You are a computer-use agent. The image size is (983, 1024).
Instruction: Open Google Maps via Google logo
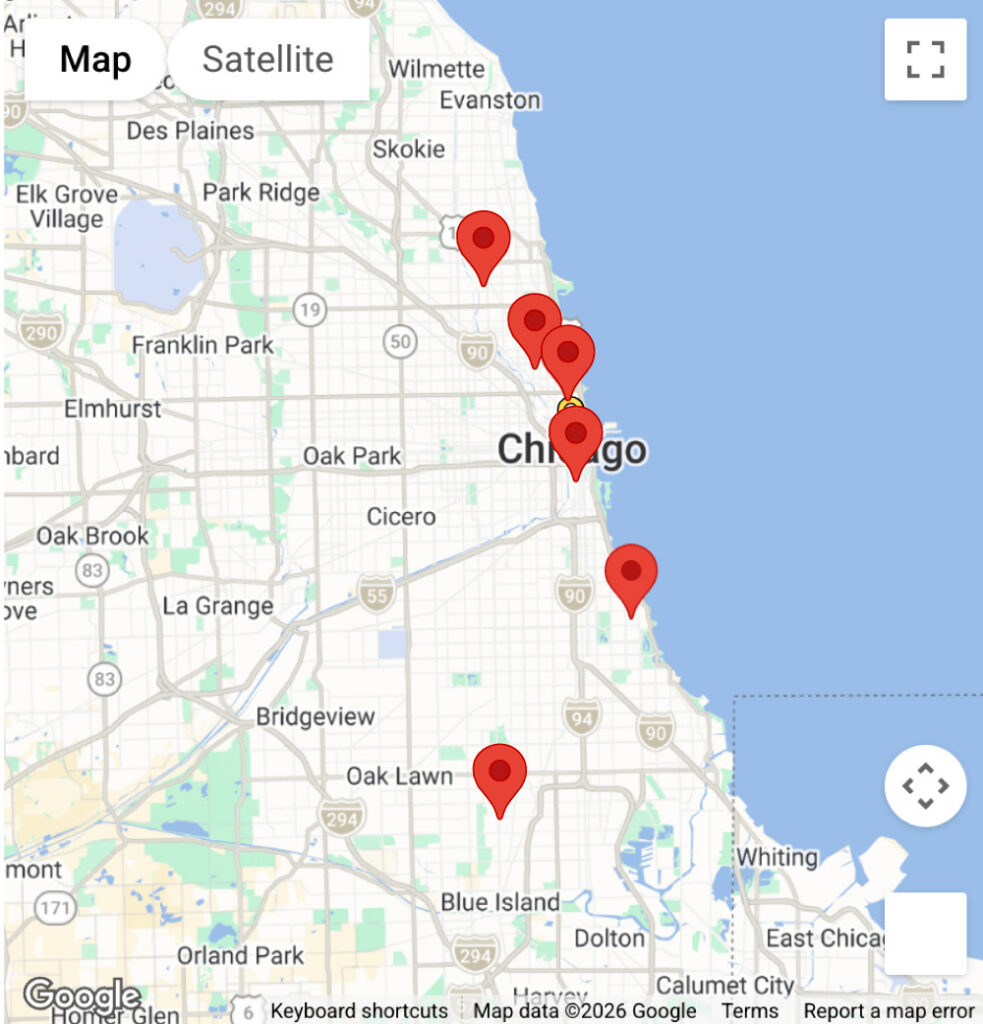pyautogui.click(x=82, y=995)
